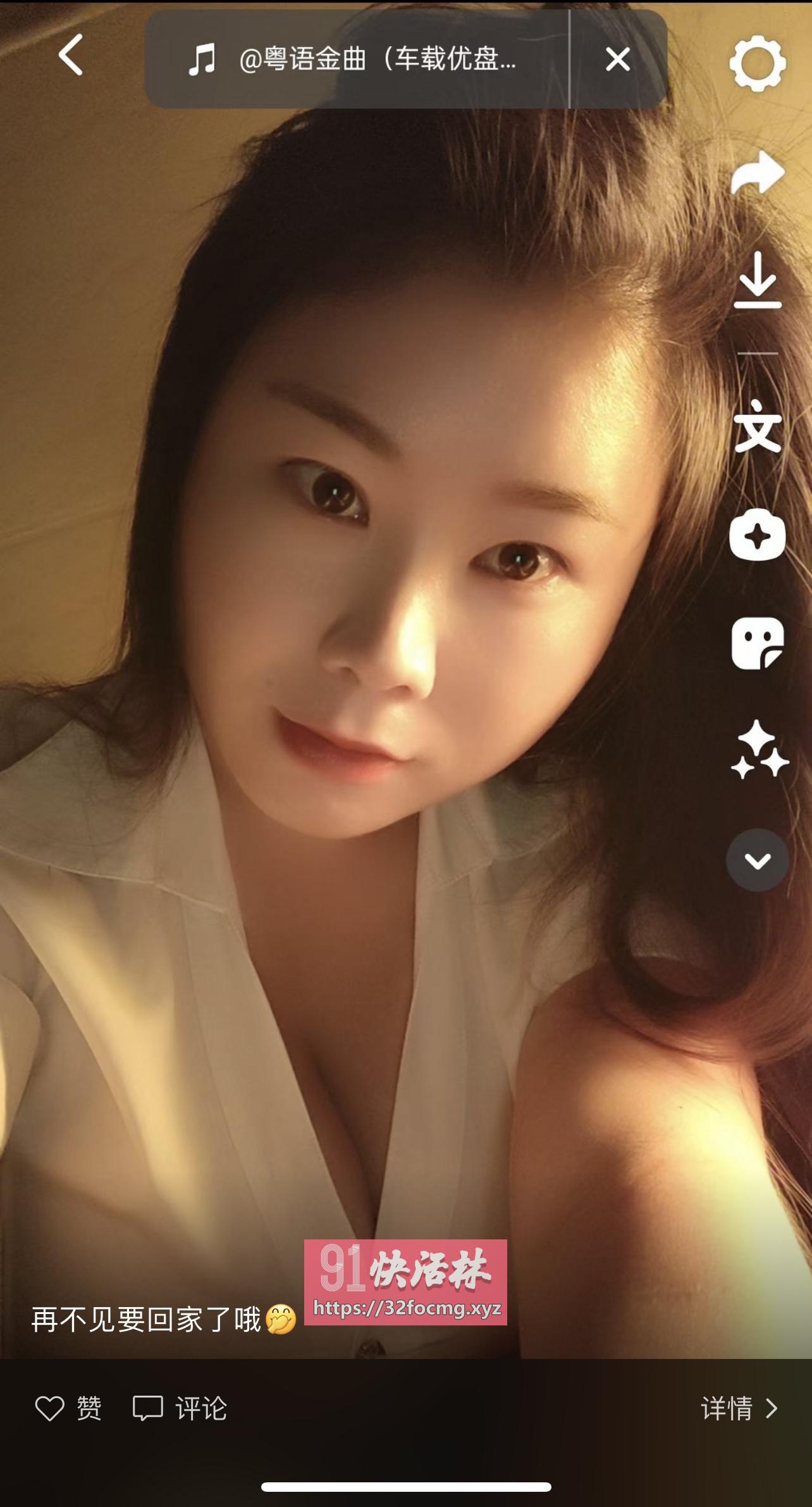Screen dimensions: 812x1507
Task: Like the post with 赞
Action: [x=68, y=1408]
